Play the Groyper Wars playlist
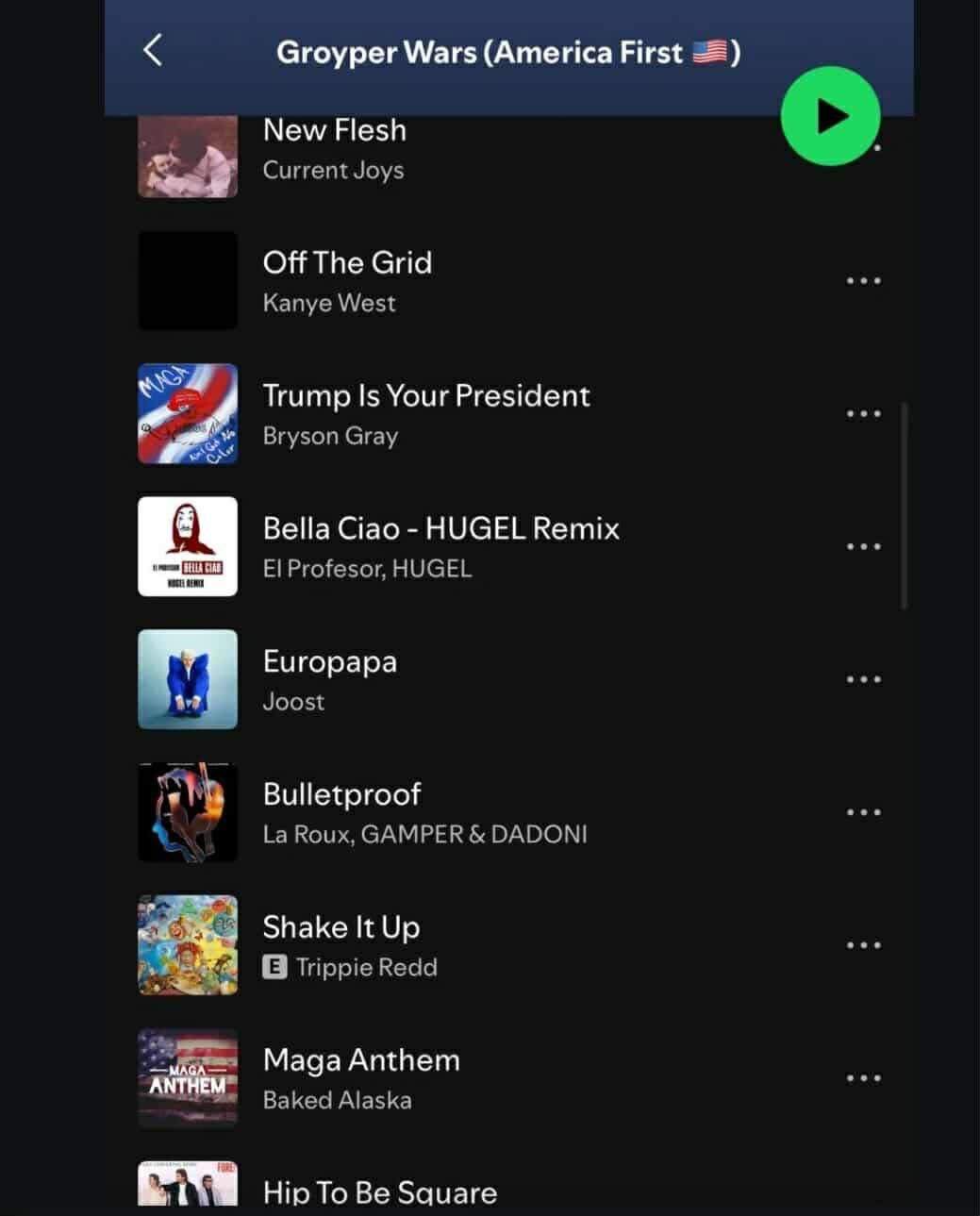This screenshot has height=1216, width=980. [x=830, y=116]
